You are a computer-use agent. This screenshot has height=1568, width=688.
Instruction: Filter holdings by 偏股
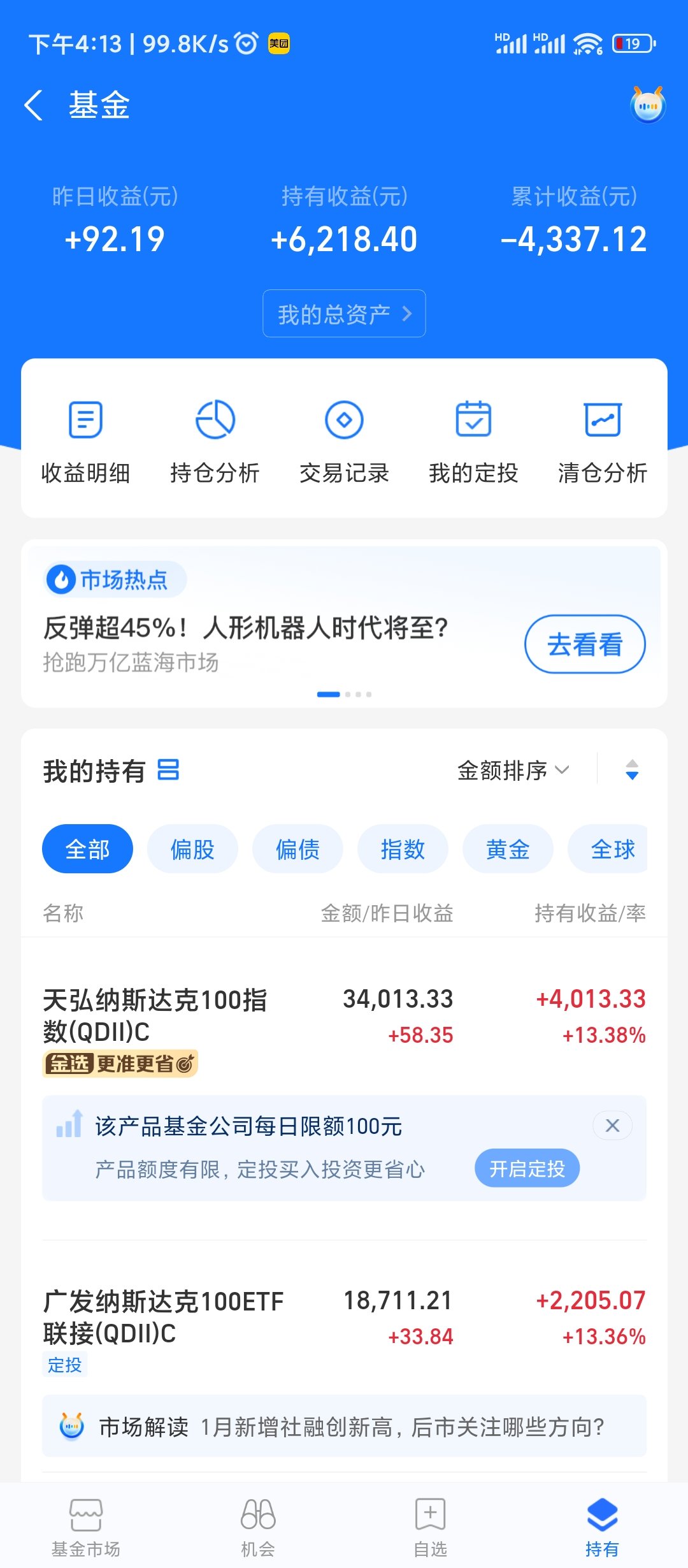pos(192,849)
